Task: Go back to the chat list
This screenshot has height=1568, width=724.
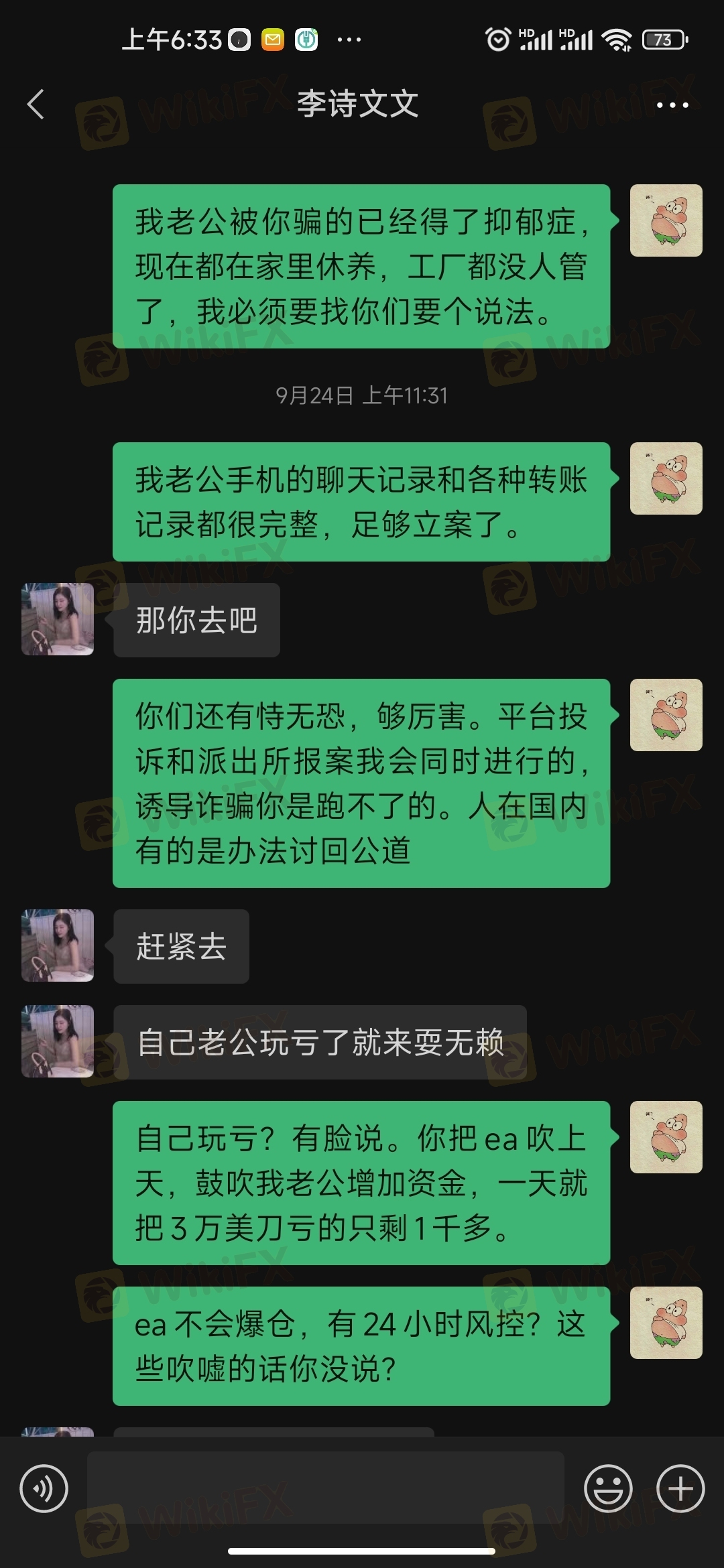Action: pyautogui.click(x=36, y=105)
